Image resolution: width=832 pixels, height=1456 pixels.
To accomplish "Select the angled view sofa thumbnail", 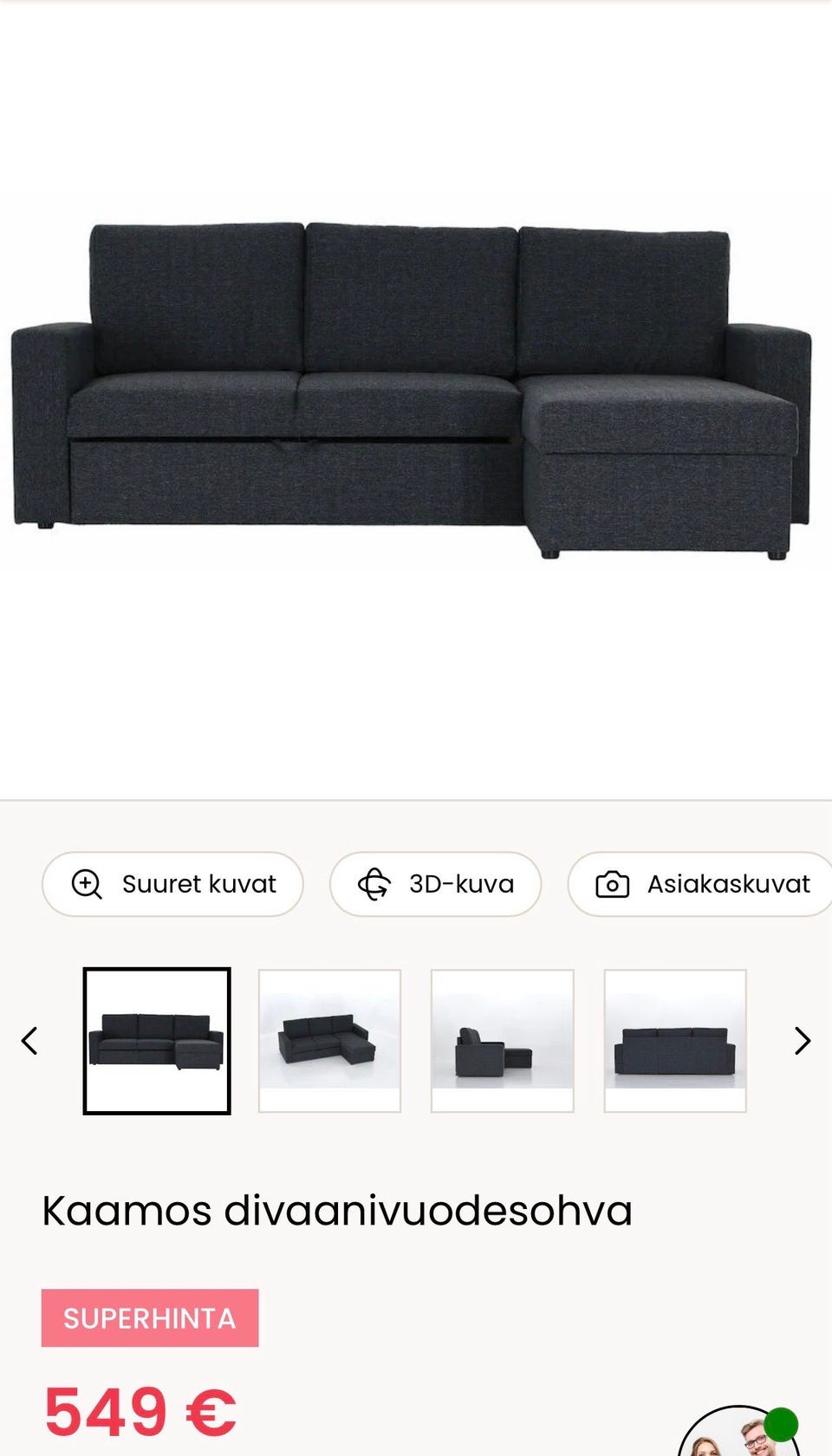I will tap(329, 1040).
